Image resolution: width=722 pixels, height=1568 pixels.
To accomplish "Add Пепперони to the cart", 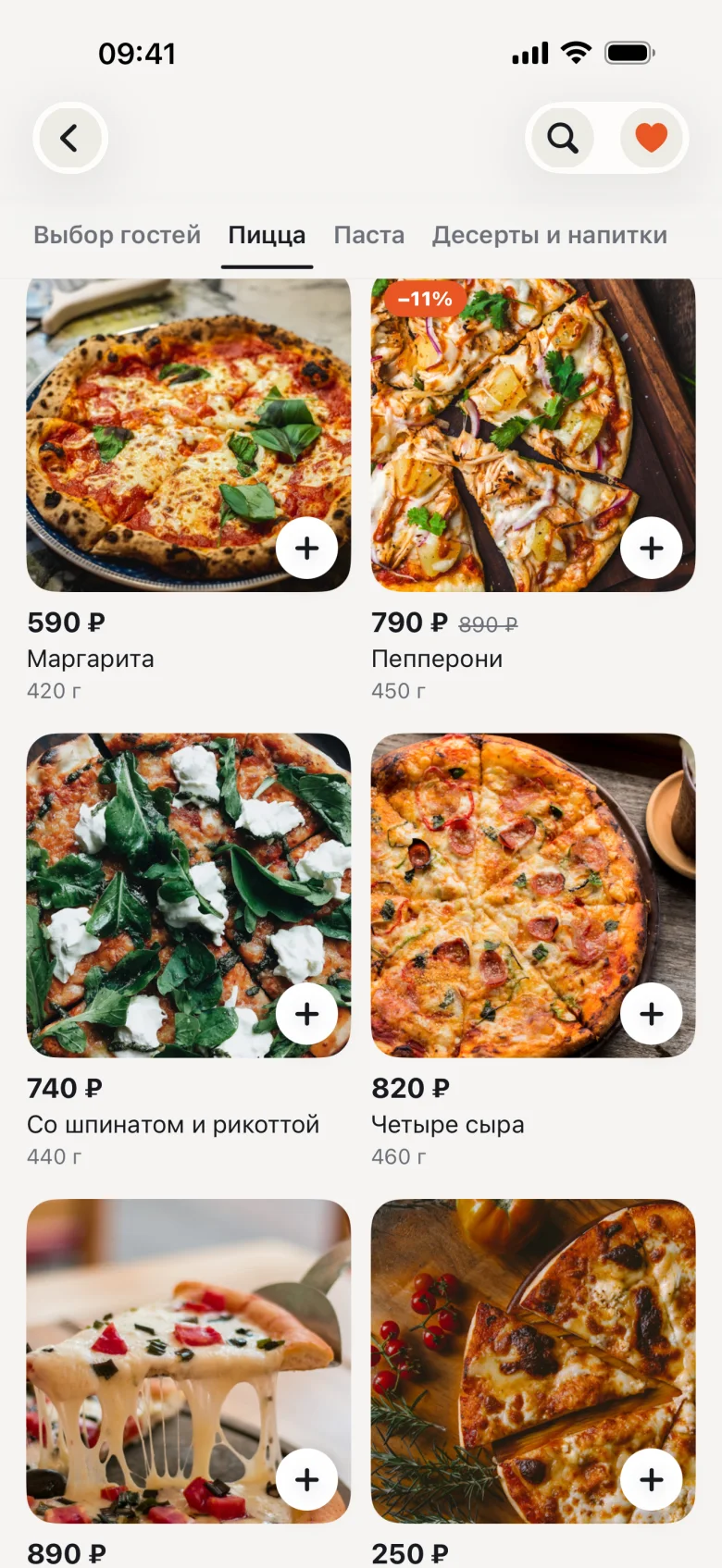I will click(x=652, y=548).
